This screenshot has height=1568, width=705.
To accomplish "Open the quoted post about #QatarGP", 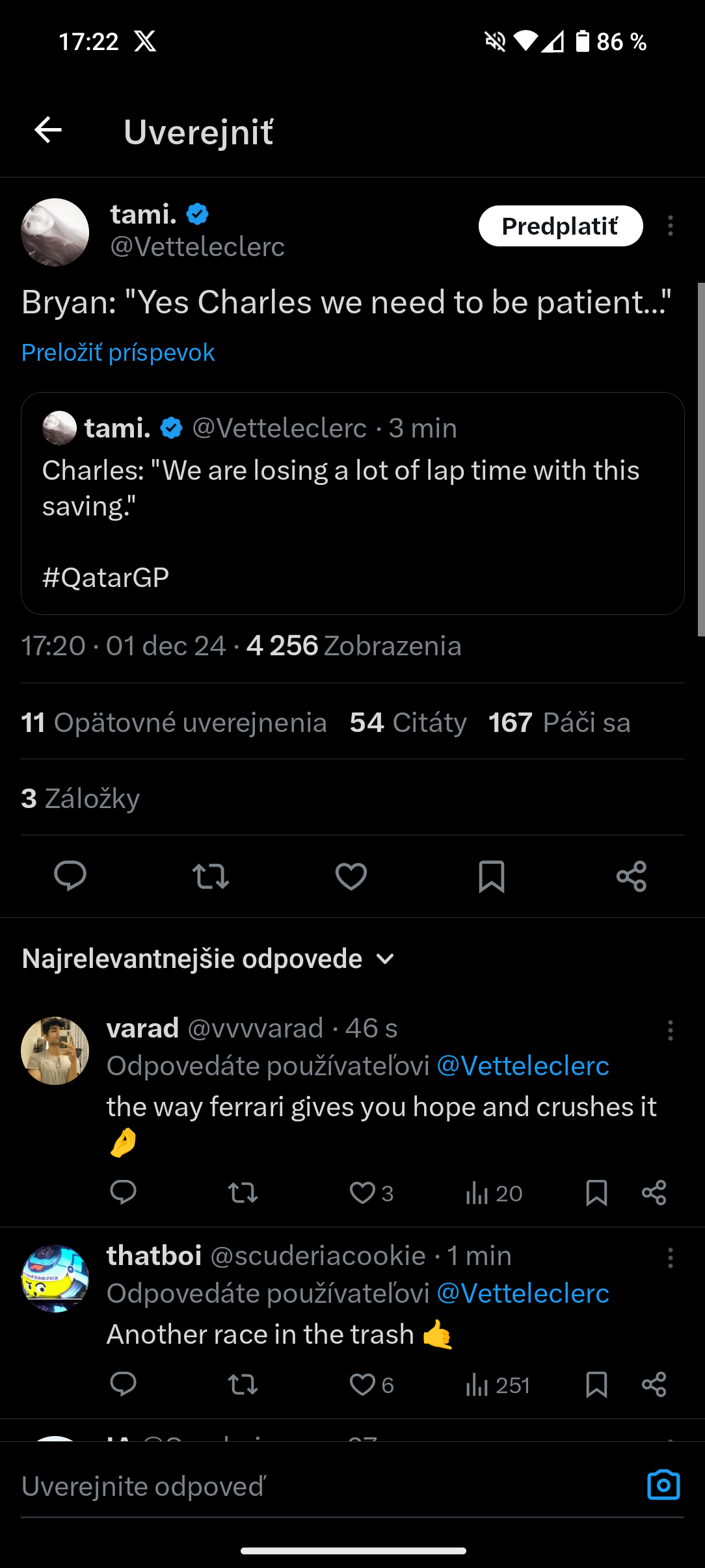I will click(x=352, y=503).
